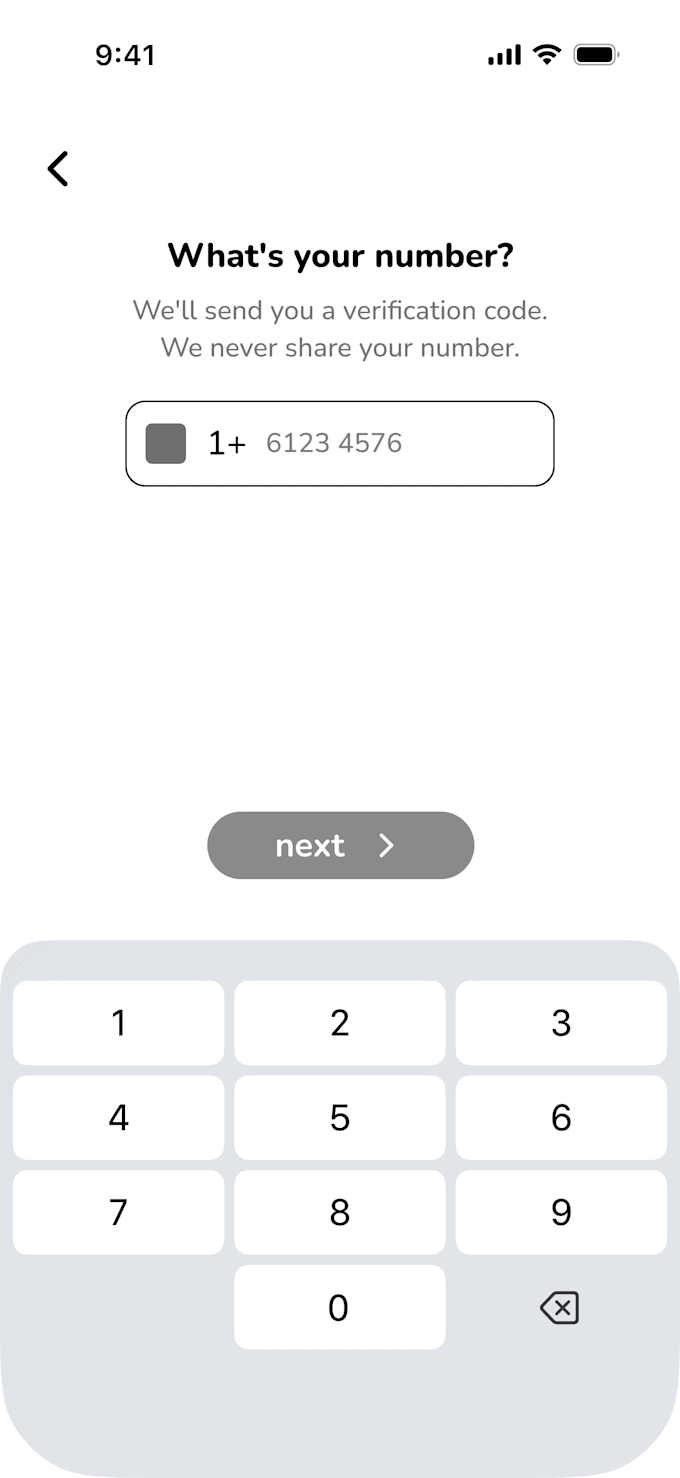The width and height of the screenshot is (680, 1478).
Task: Hit the backspace key on the keypad
Action: pos(560,1307)
